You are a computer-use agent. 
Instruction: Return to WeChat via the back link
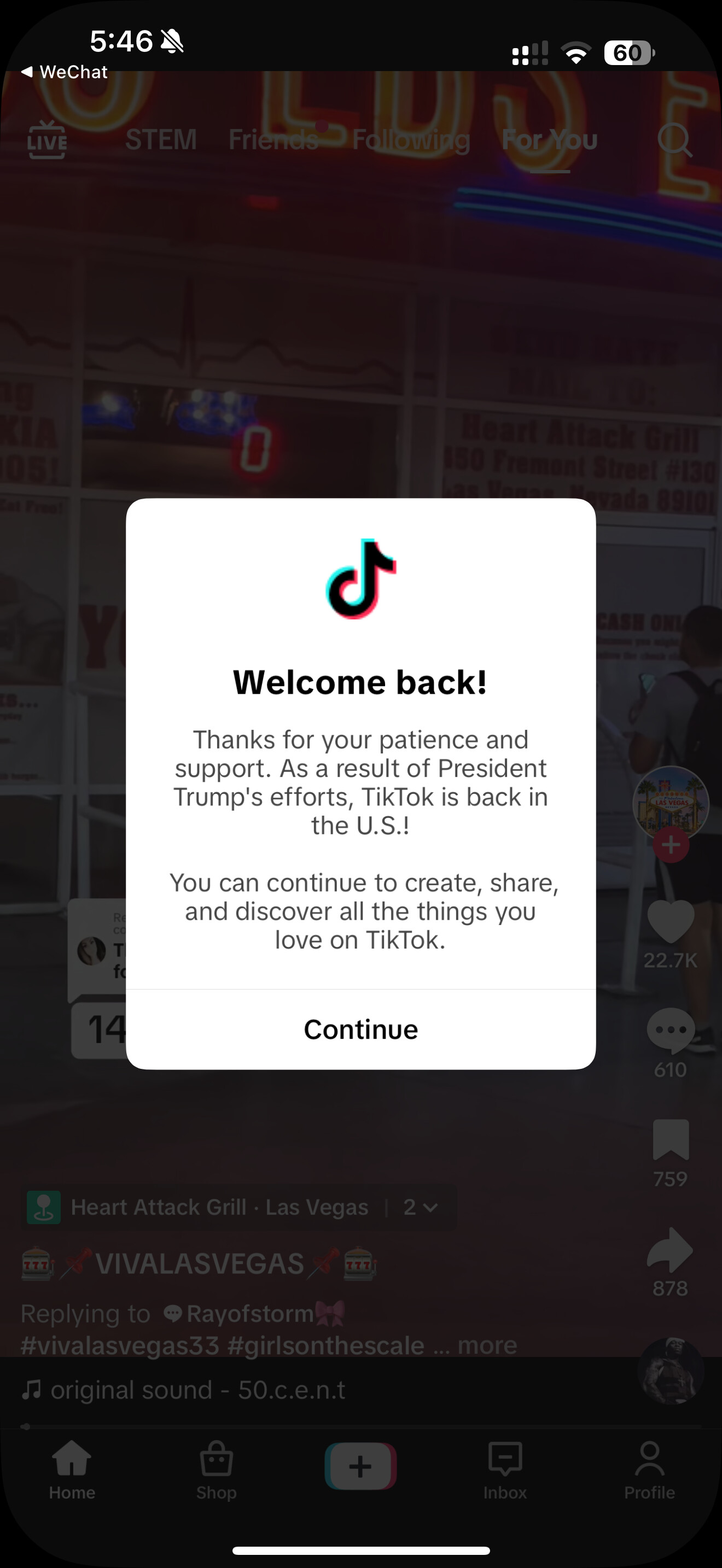point(64,72)
